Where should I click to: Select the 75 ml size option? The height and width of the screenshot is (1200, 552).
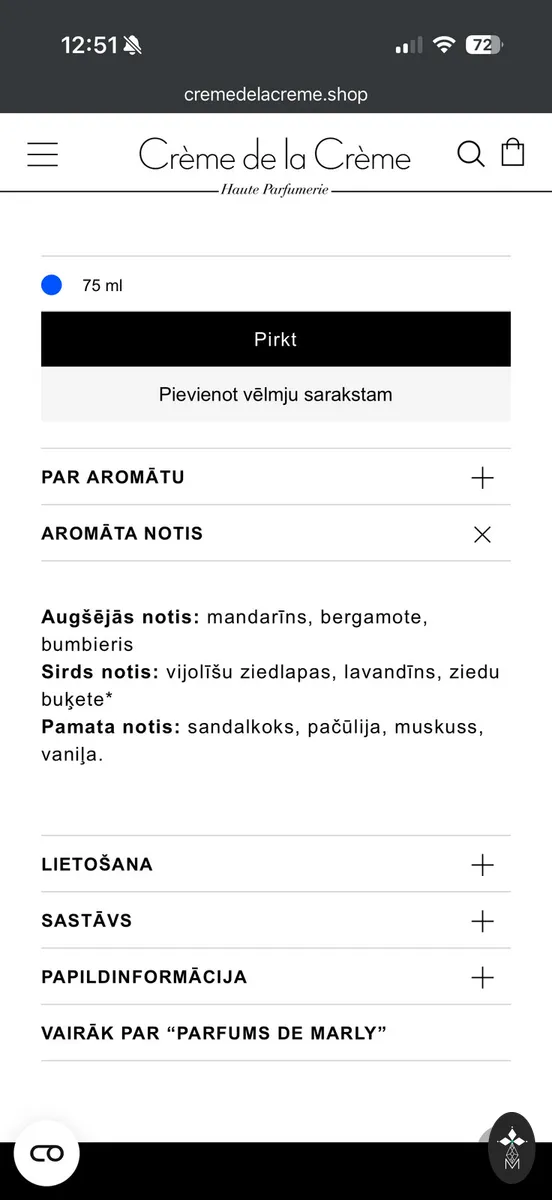[82, 285]
